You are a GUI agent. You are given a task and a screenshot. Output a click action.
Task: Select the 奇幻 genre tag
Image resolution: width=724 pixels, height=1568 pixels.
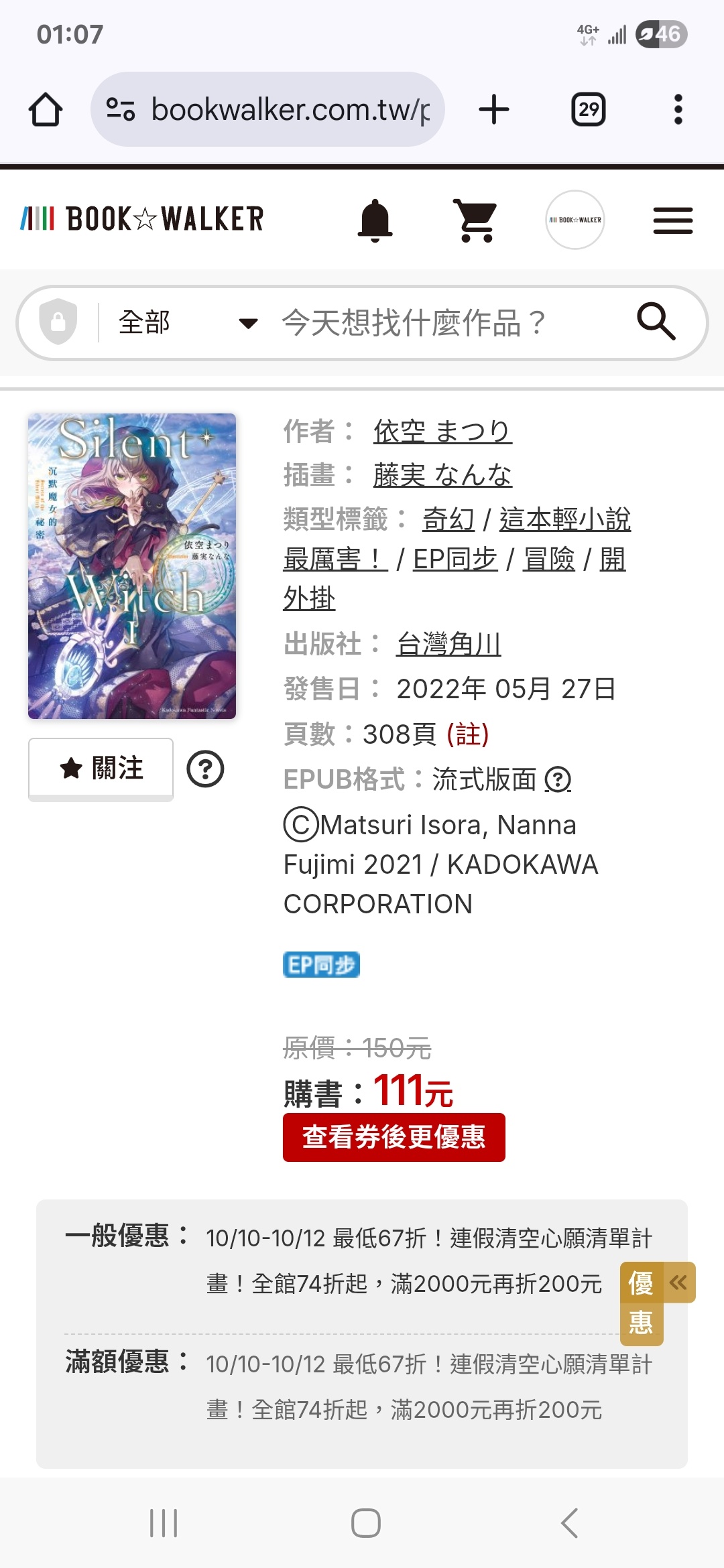(x=448, y=519)
